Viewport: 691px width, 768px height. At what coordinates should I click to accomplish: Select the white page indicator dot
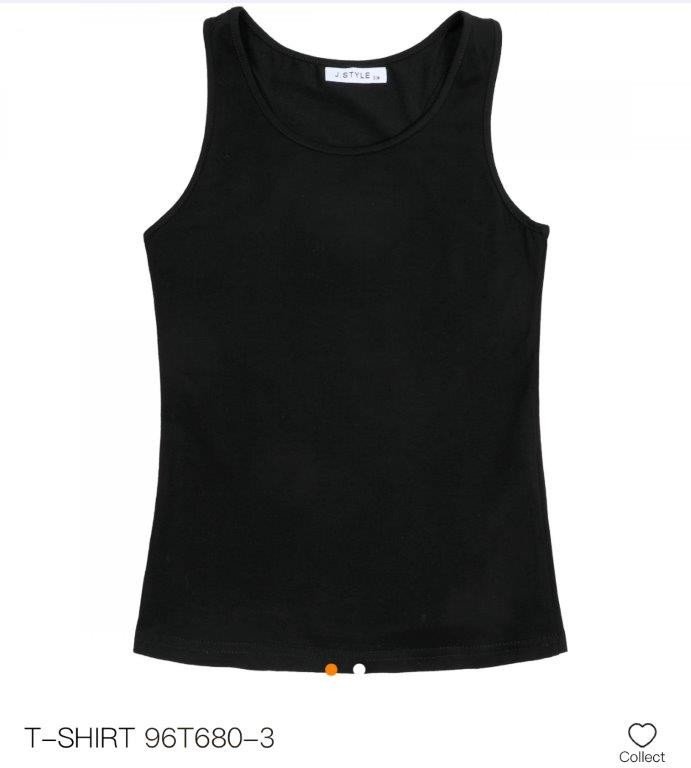pyautogui.click(x=359, y=669)
